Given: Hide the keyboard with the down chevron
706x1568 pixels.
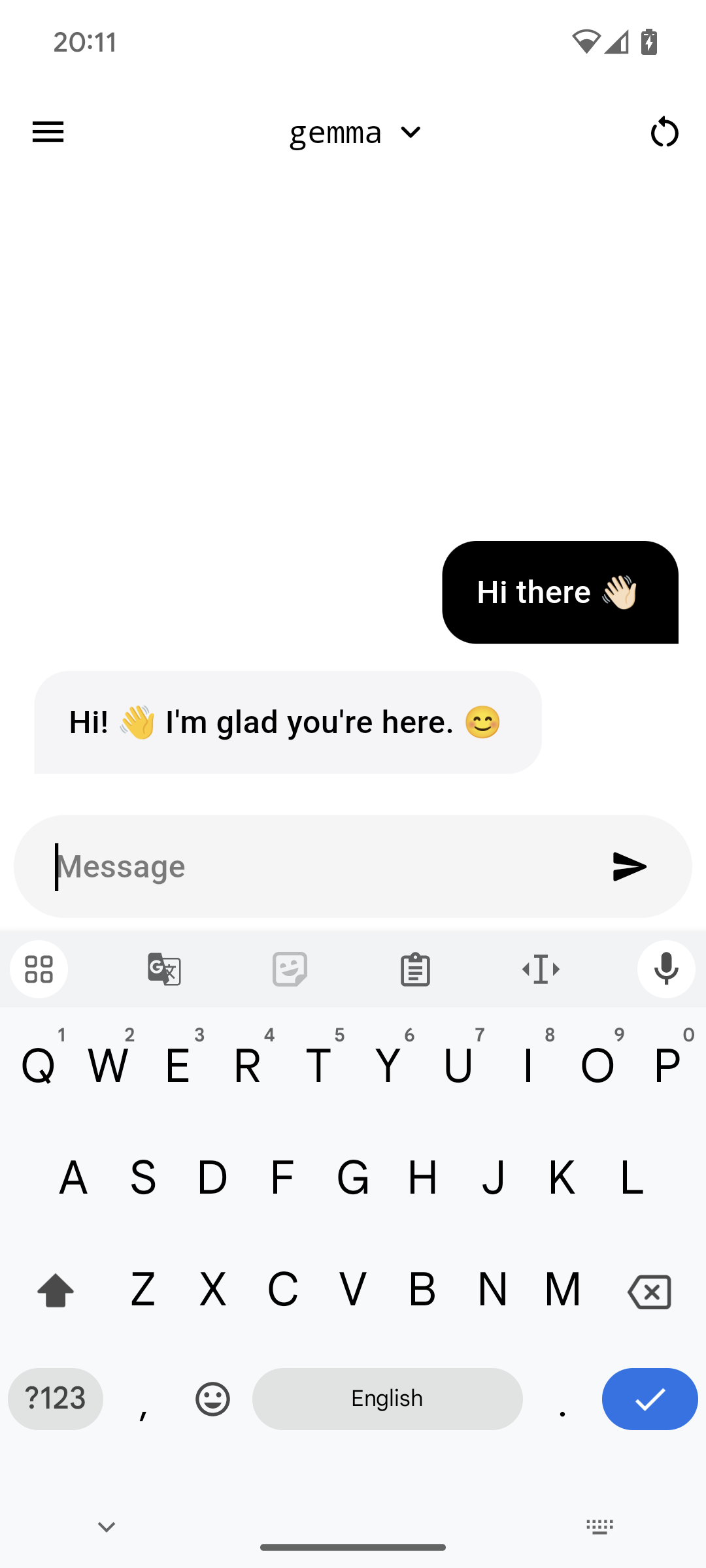Looking at the screenshot, I should [107, 1527].
